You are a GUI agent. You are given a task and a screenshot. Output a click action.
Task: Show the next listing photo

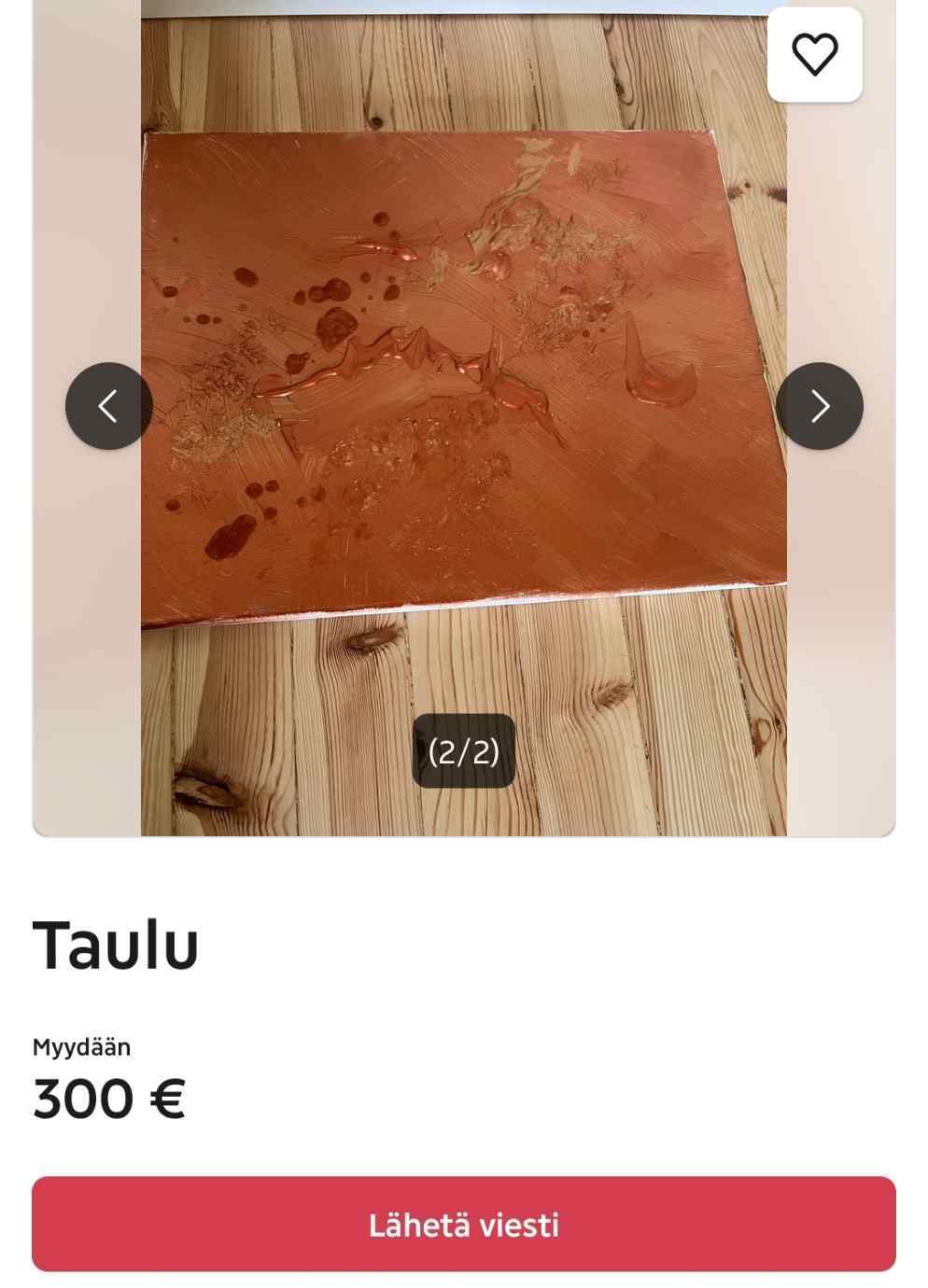pos(819,406)
